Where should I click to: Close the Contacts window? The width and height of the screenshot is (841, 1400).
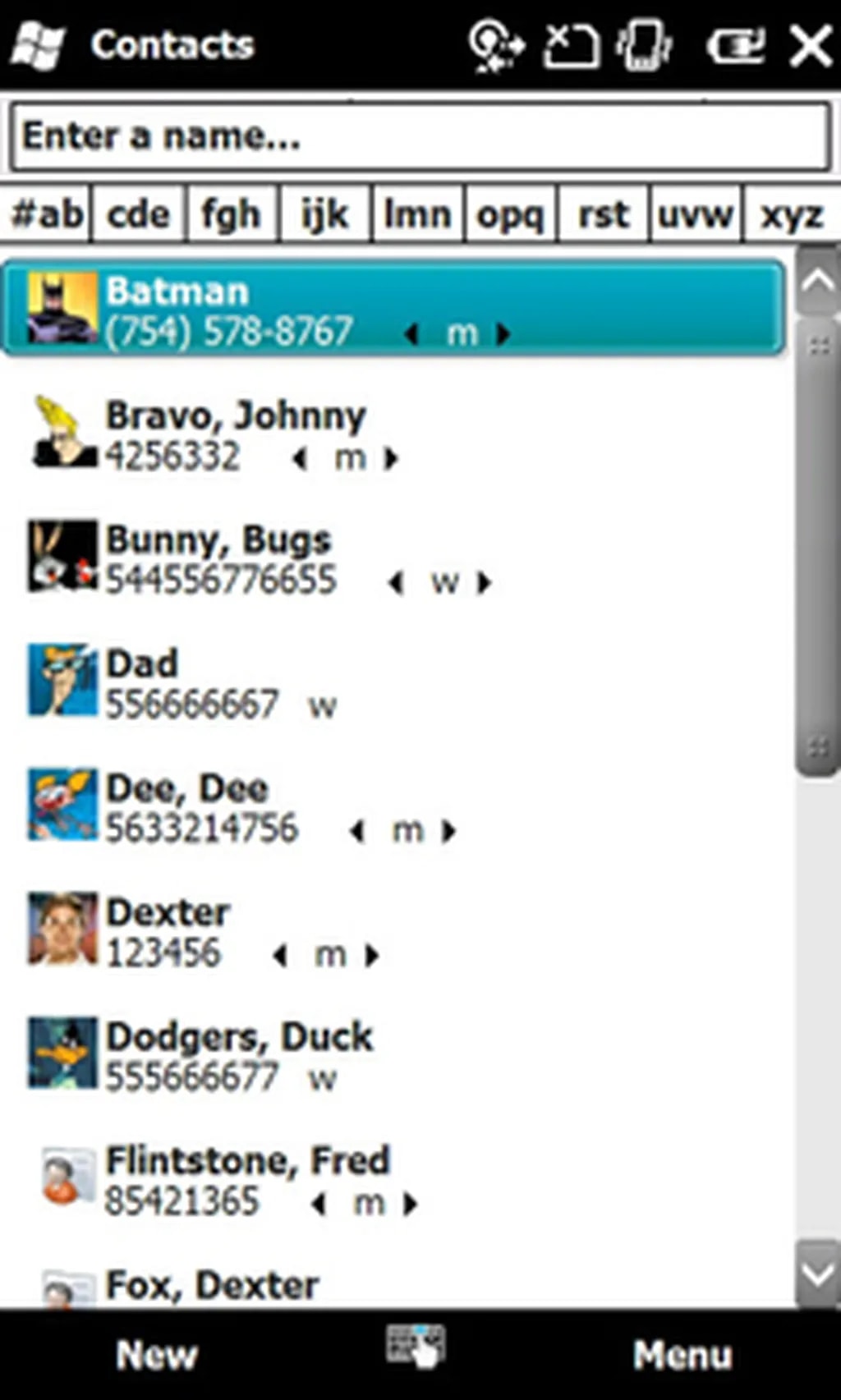click(810, 45)
